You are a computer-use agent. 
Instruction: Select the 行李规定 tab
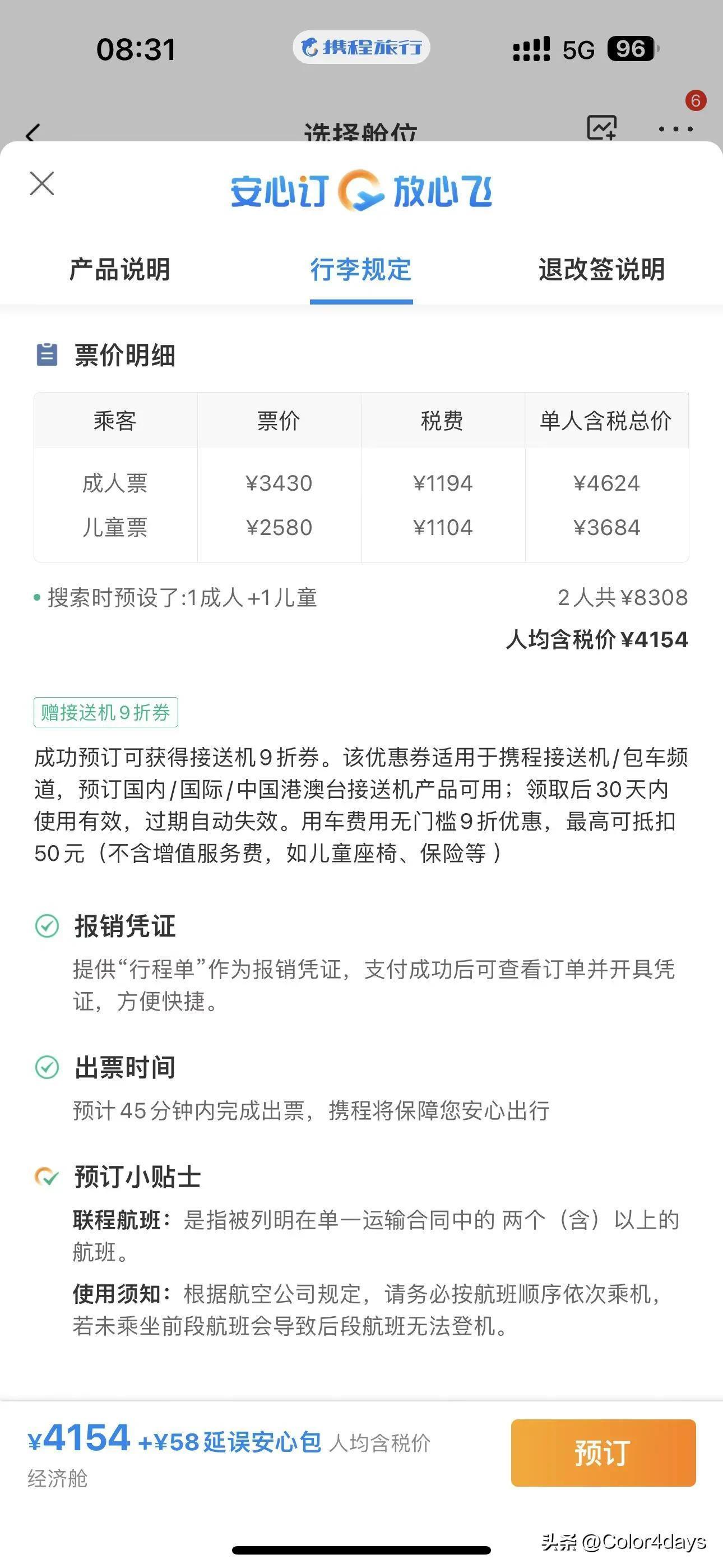tap(361, 270)
